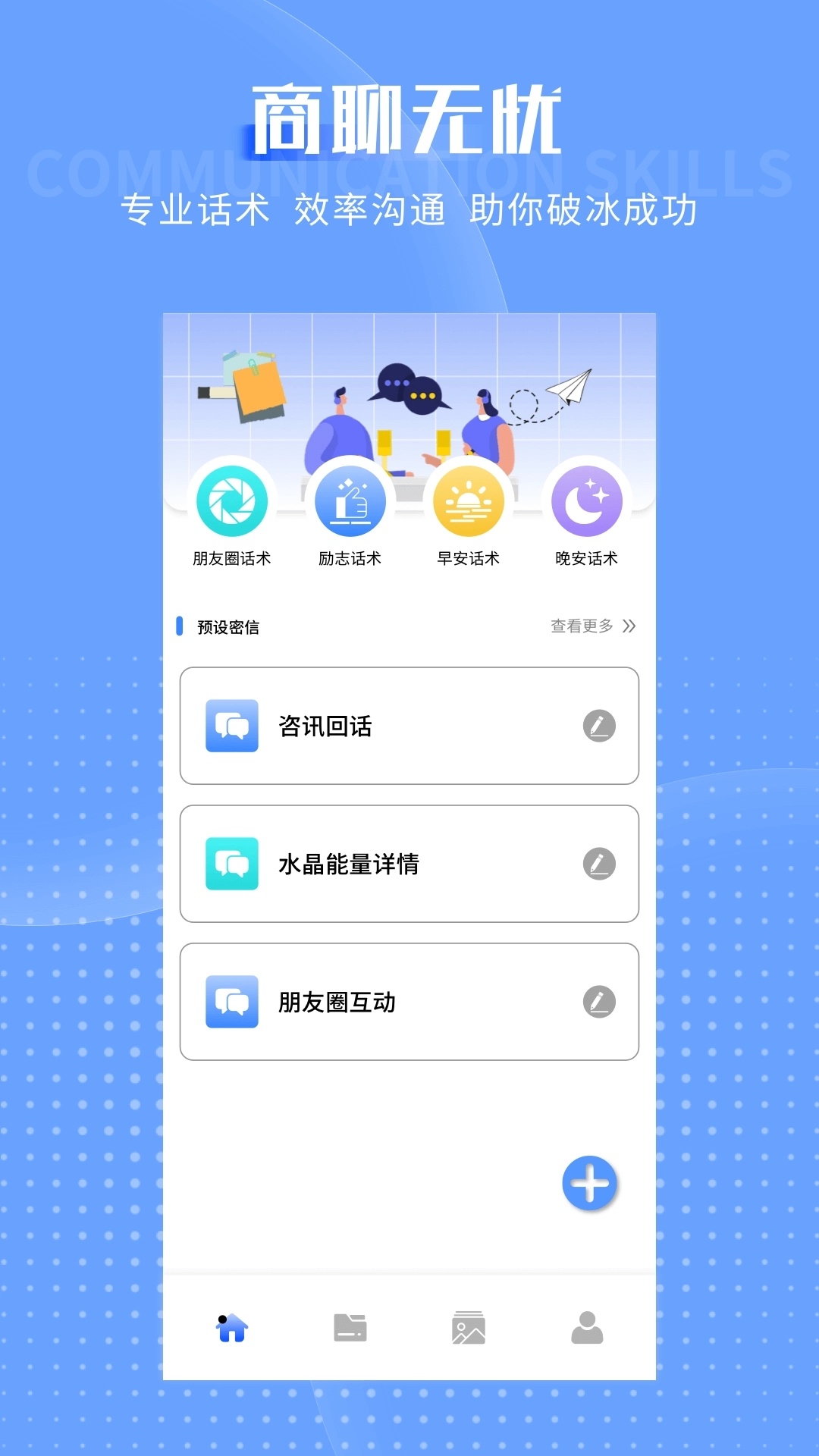
Task: Edit 水晶能量详情 with the pencil icon
Action: pos(601,864)
